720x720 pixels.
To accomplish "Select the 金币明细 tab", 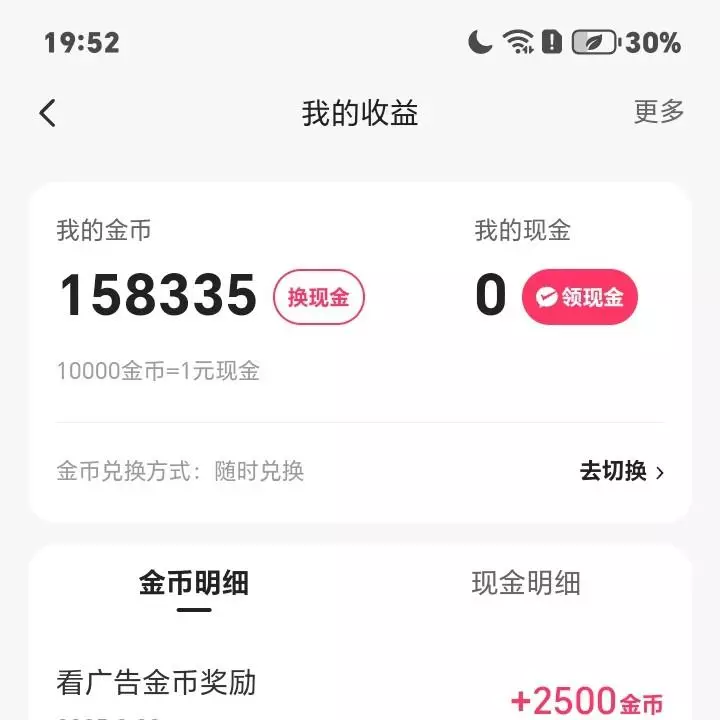I will point(194,584).
